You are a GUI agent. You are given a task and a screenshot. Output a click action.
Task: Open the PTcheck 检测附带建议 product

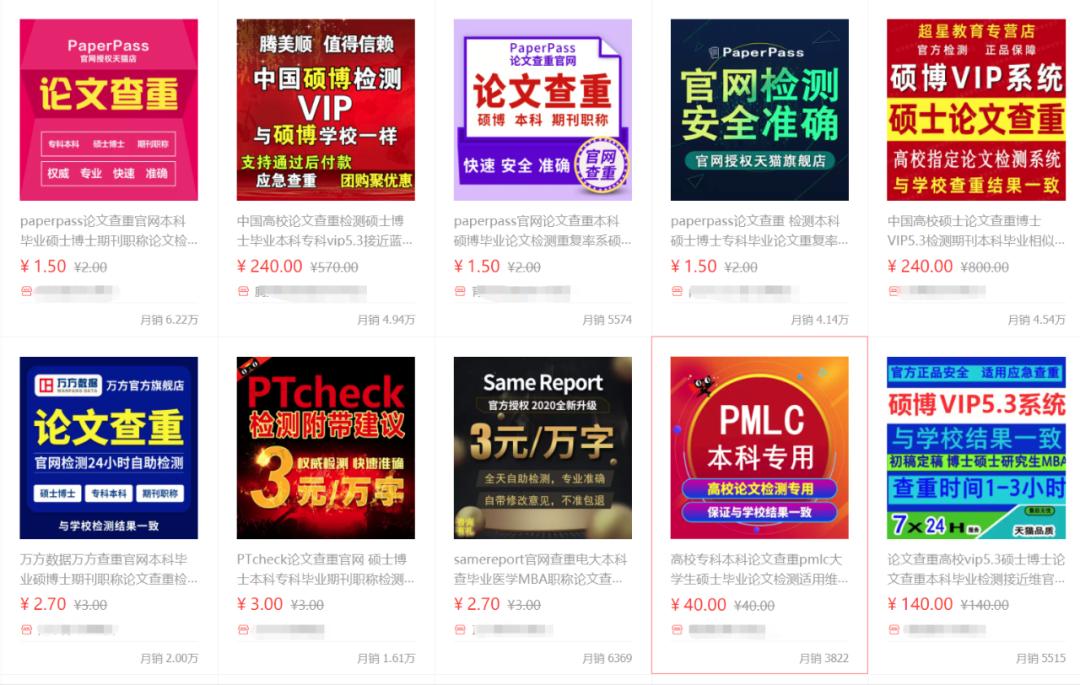click(x=326, y=448)
